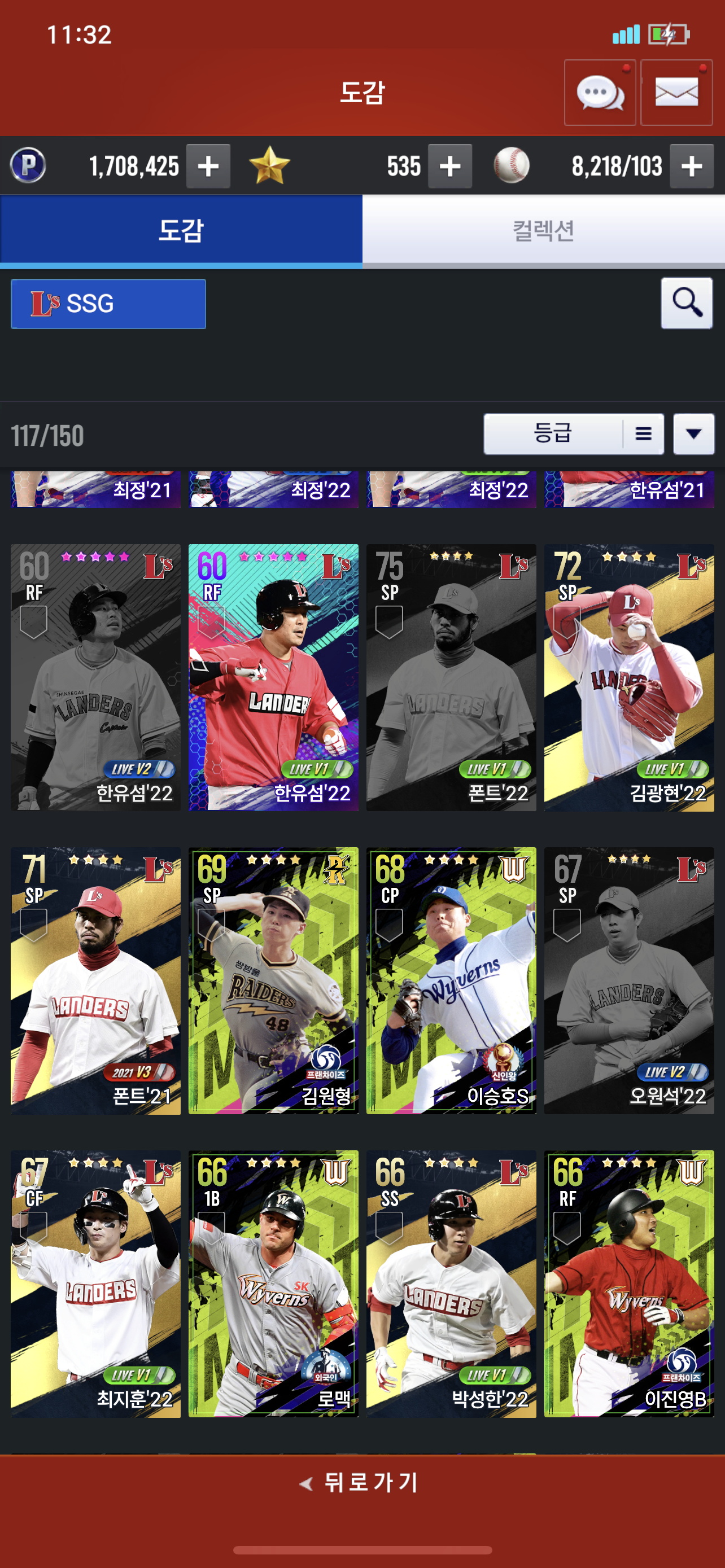725x1568 pixels.
Task: Go back with 뒤로가기
Action: [x=362, y=1482]
